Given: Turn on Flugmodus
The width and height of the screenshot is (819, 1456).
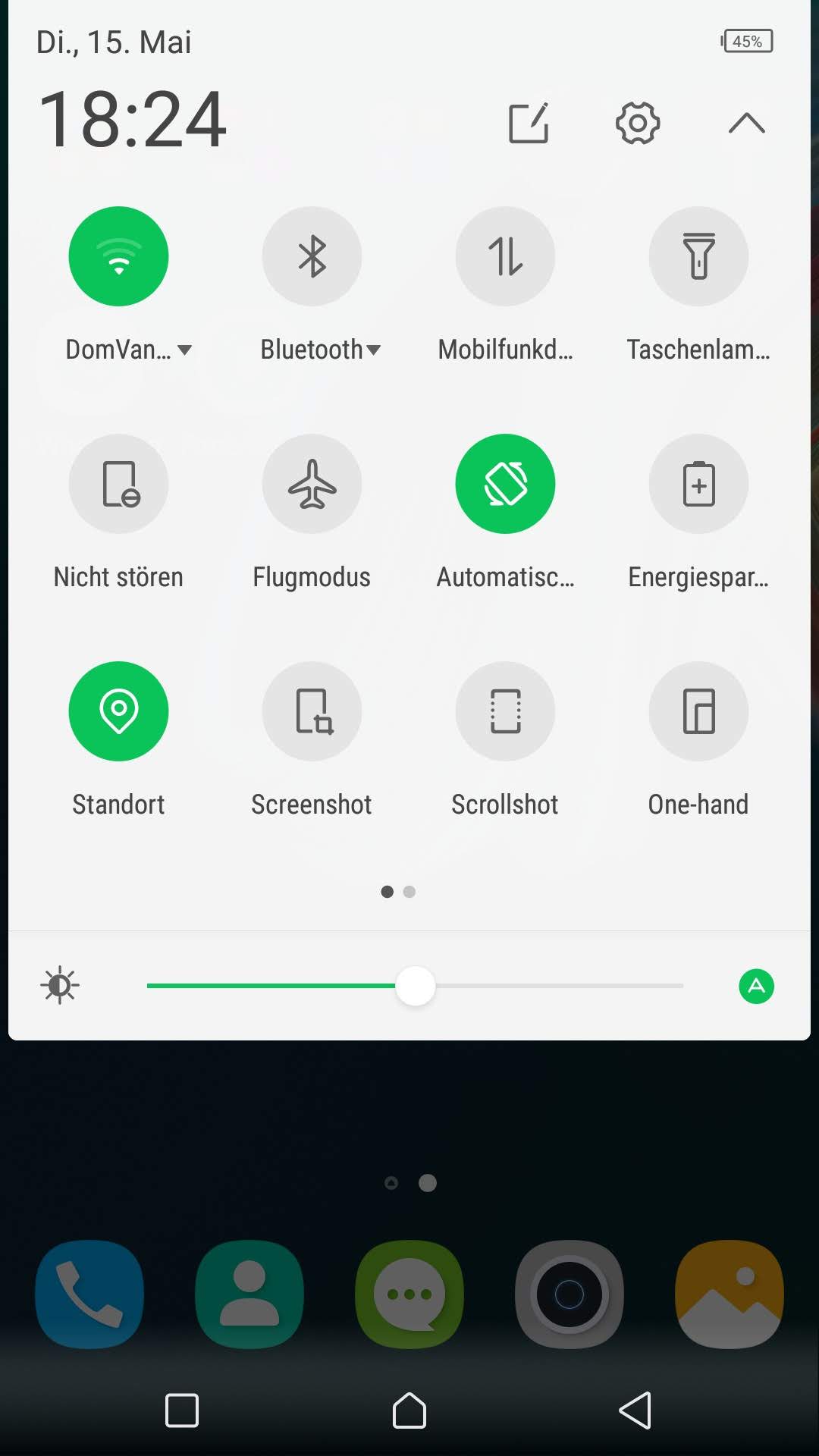Looking at the screenshot, I should [x=312, y=484].
